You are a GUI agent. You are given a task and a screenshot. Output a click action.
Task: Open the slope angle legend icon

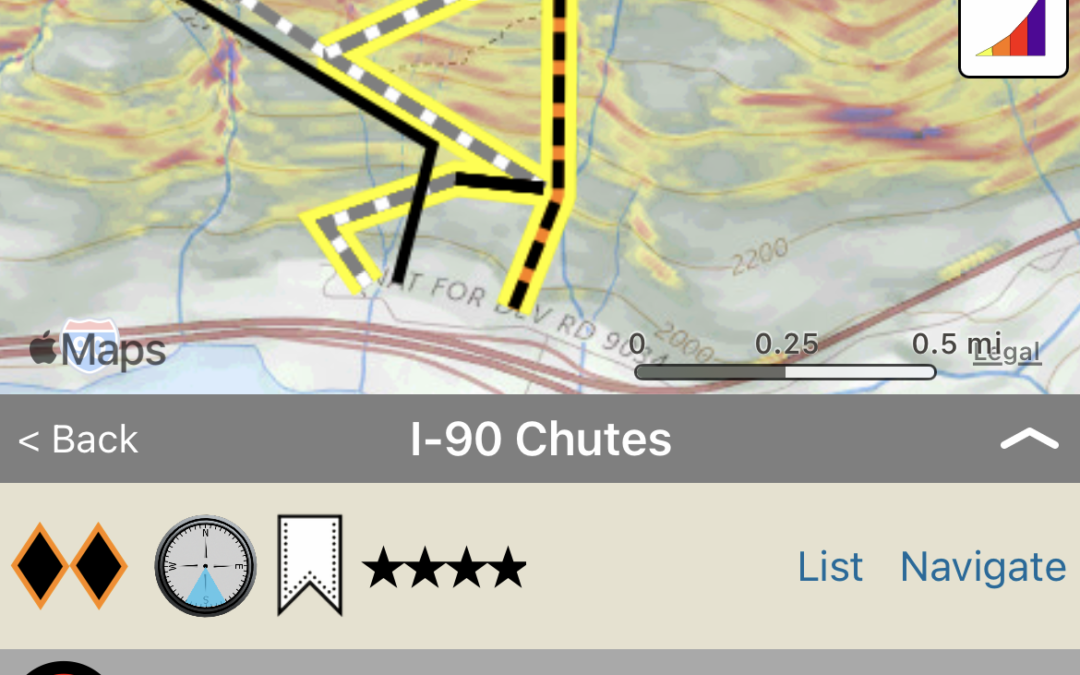(1012, 36)
